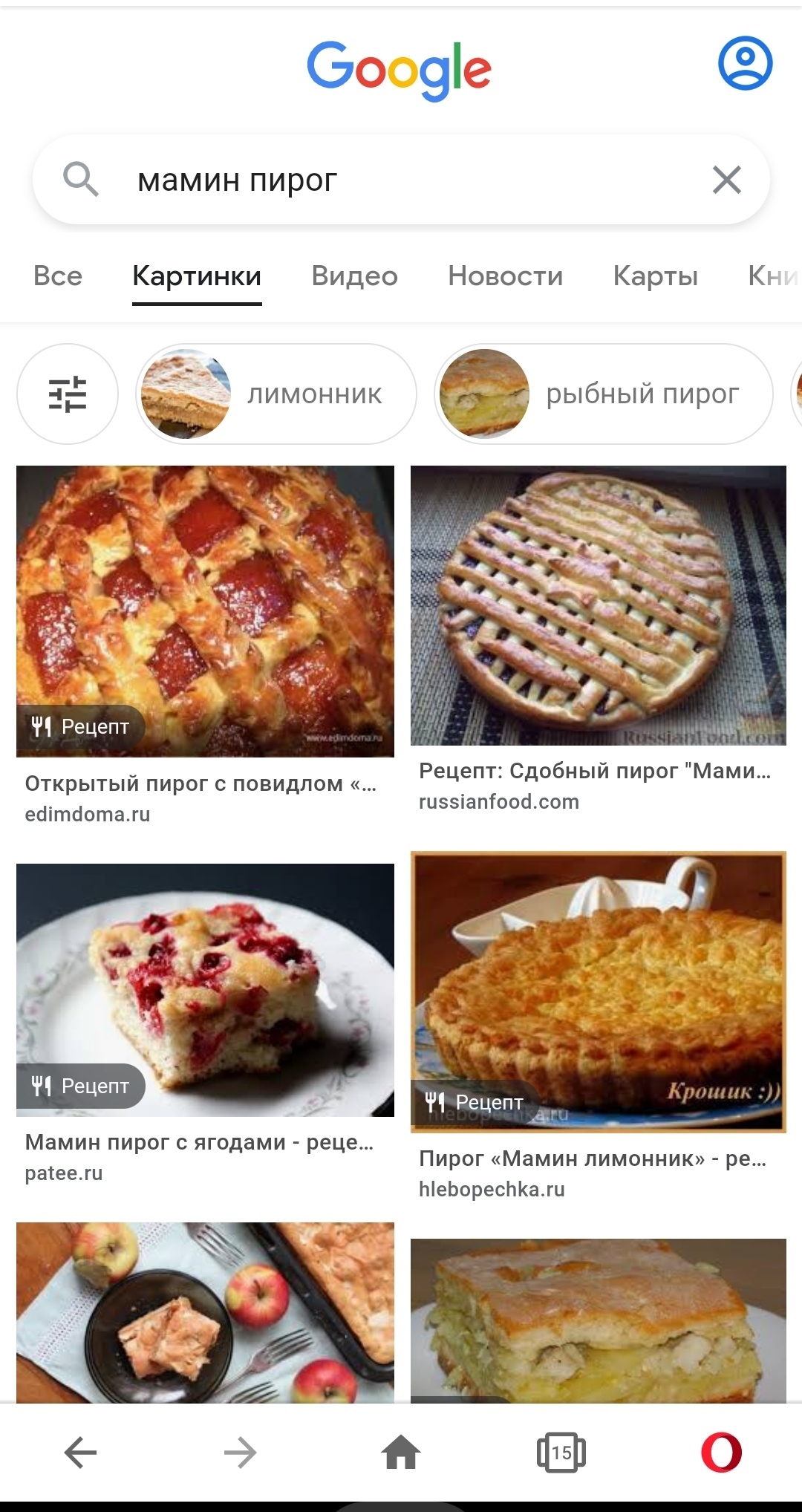Open the russianfood.com Сдобный пирог result
The height and width of the screenshot is (1512, 802).
click(598, 605)
